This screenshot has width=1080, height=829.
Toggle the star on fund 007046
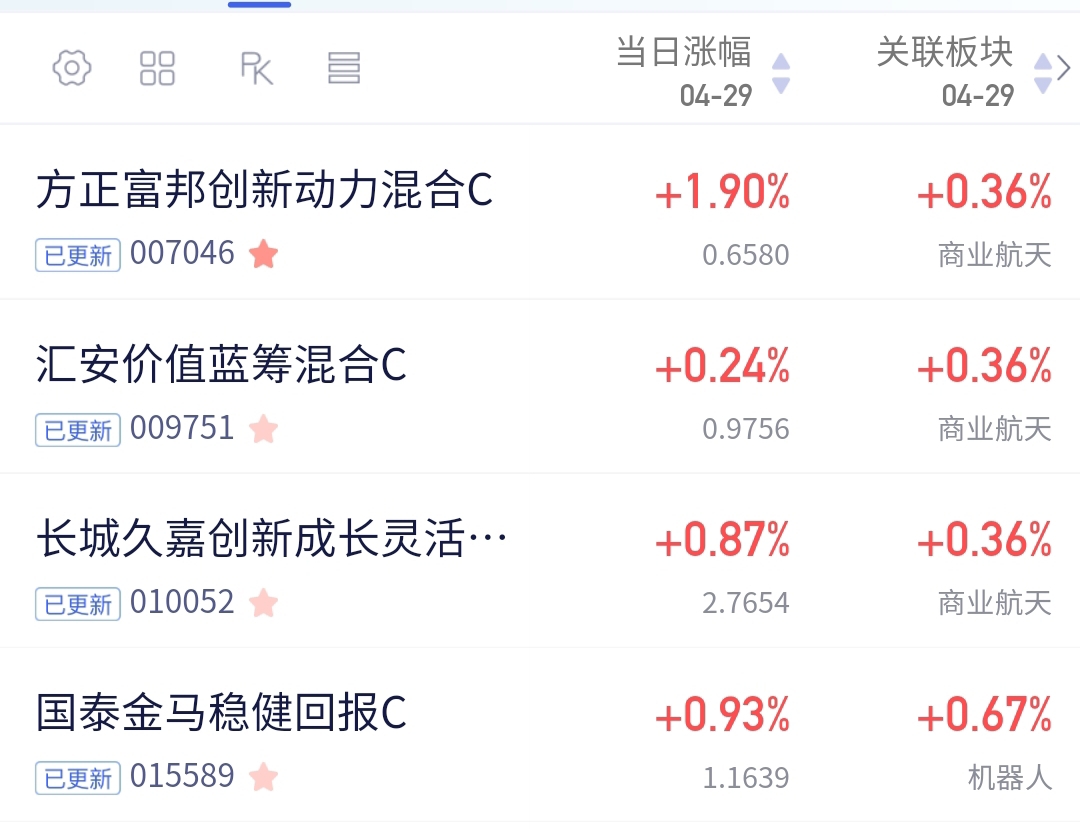click(263, 254)
